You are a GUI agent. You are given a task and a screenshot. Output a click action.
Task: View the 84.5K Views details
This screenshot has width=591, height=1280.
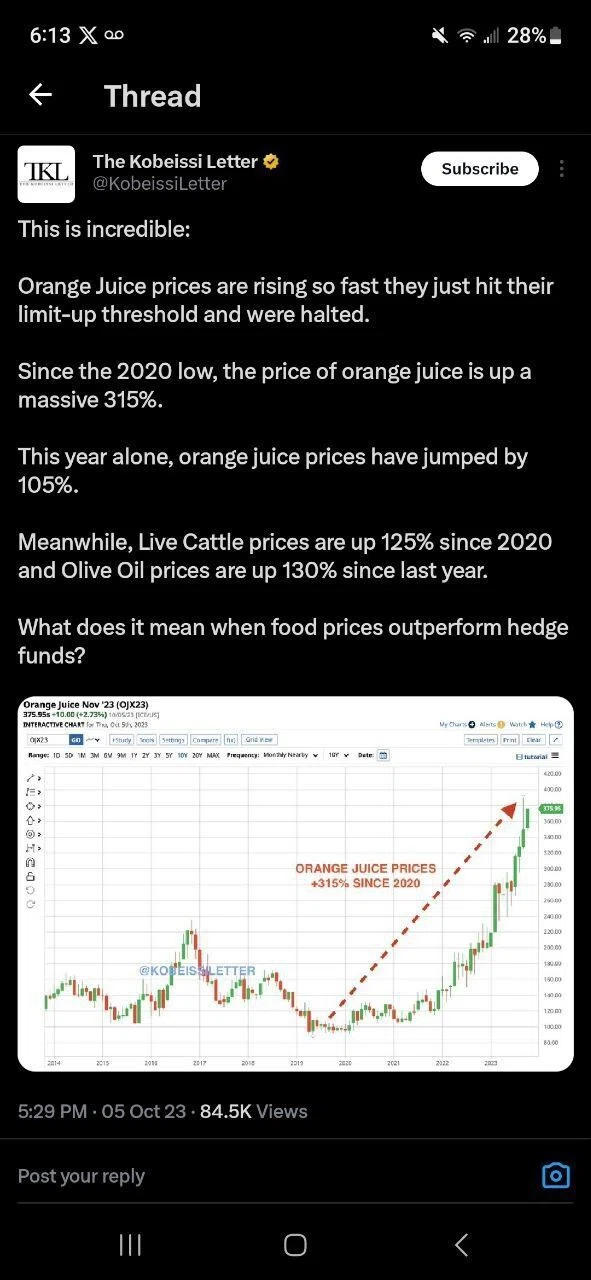click(x=254, y=1111)
